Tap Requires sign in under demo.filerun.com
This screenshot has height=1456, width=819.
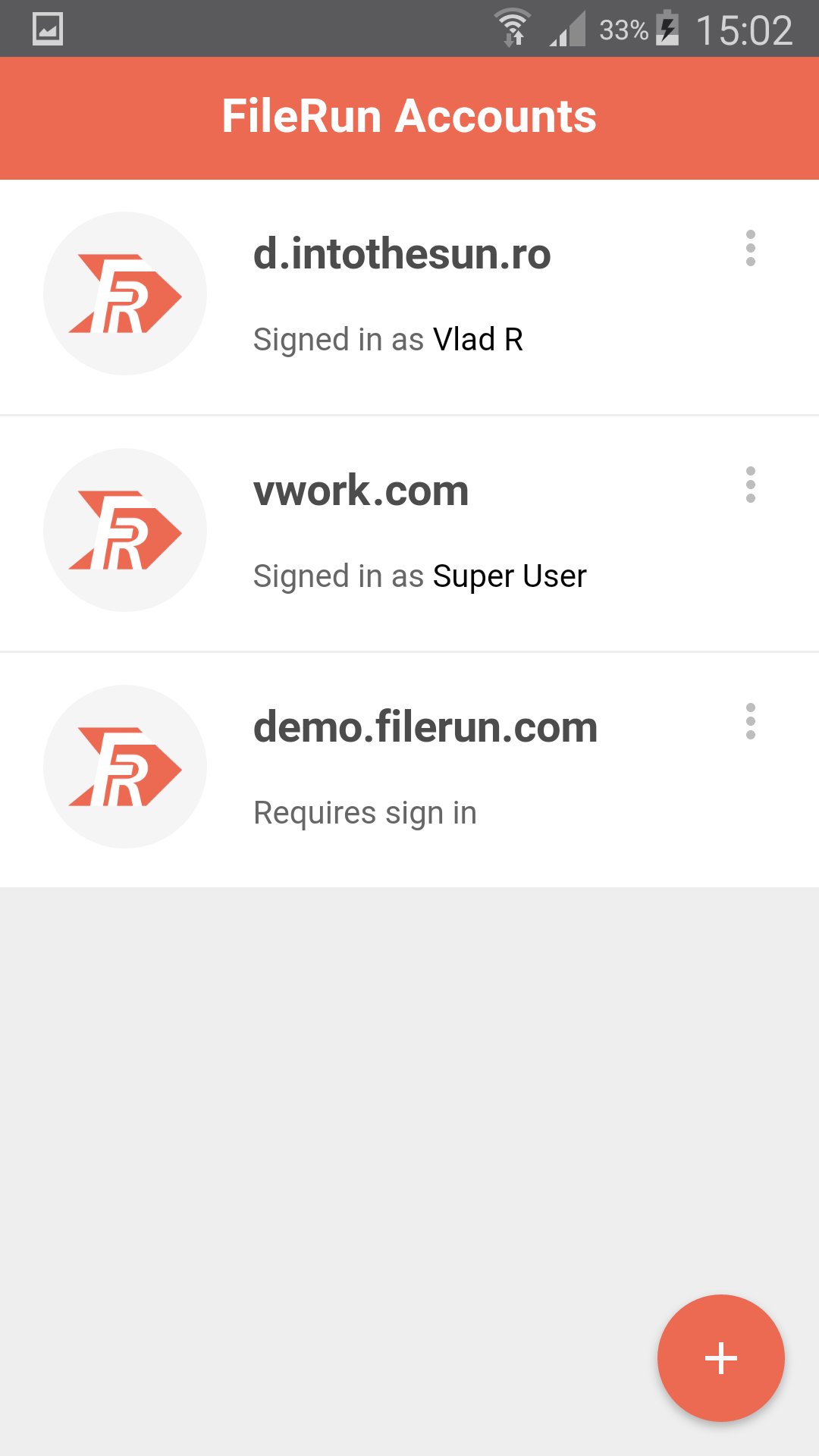(x=366, y=811)
